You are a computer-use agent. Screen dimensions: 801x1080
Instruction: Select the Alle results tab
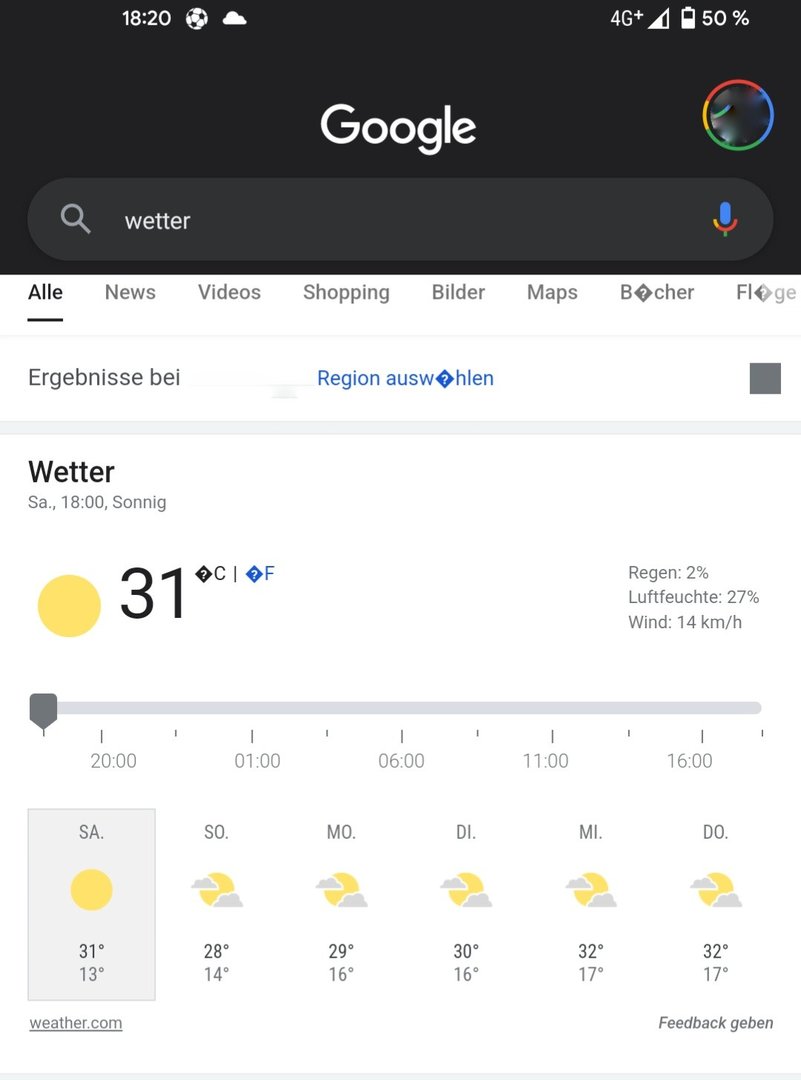pyautogui.click(x=45, y=292)
